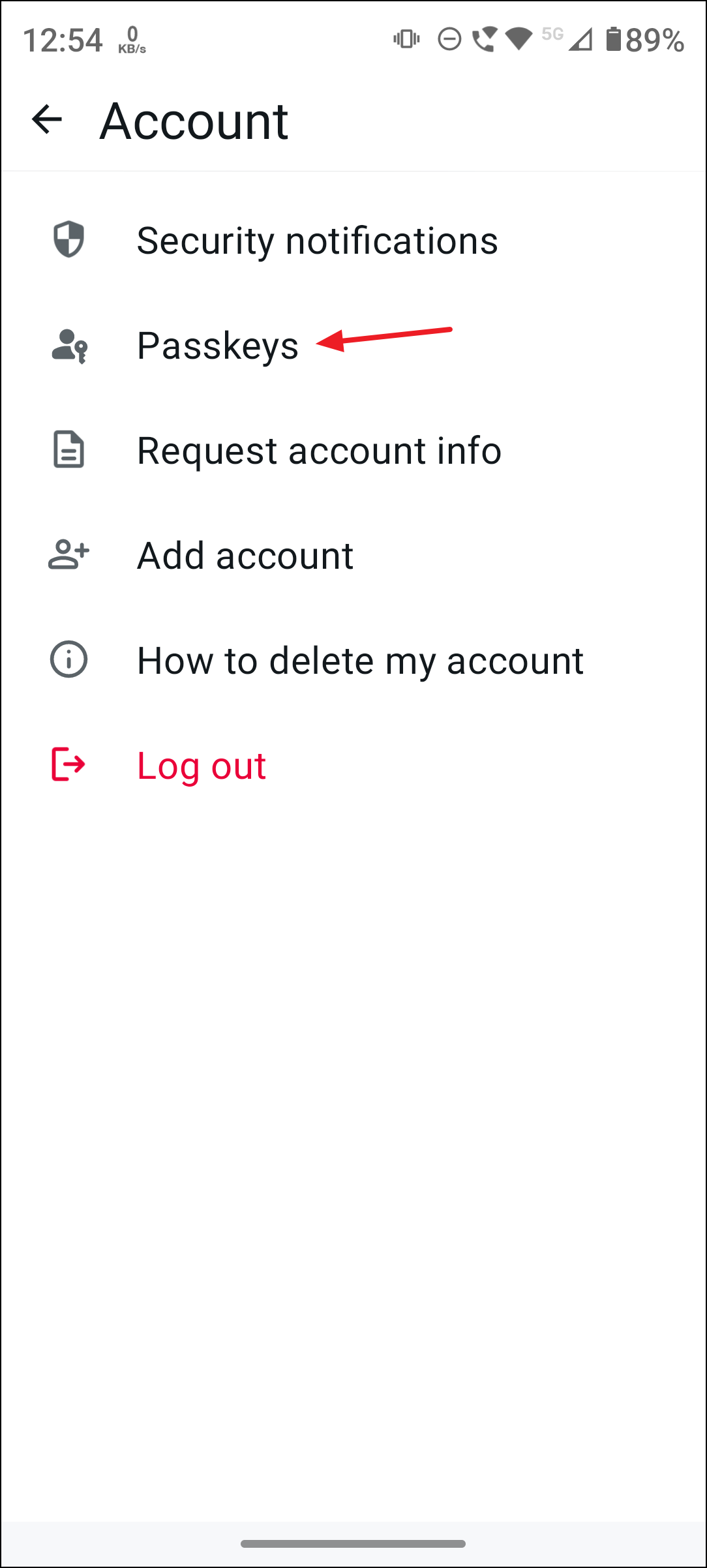The width and height of the screenshot is (707, 1568).
Task: Select Request account info
Action: pos(319,451)
